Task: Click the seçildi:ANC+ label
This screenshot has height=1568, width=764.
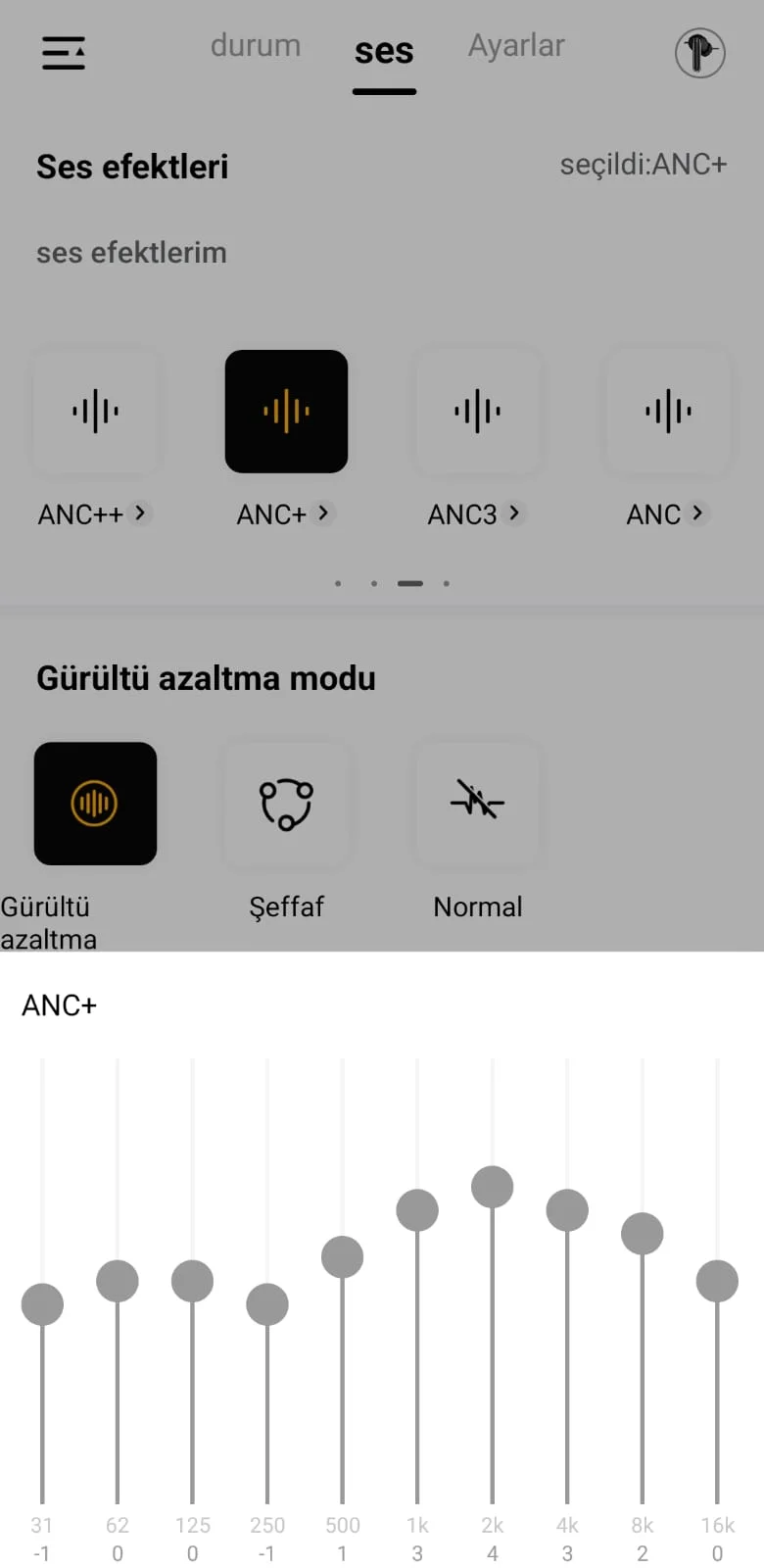Action: [x=644, y=165]
